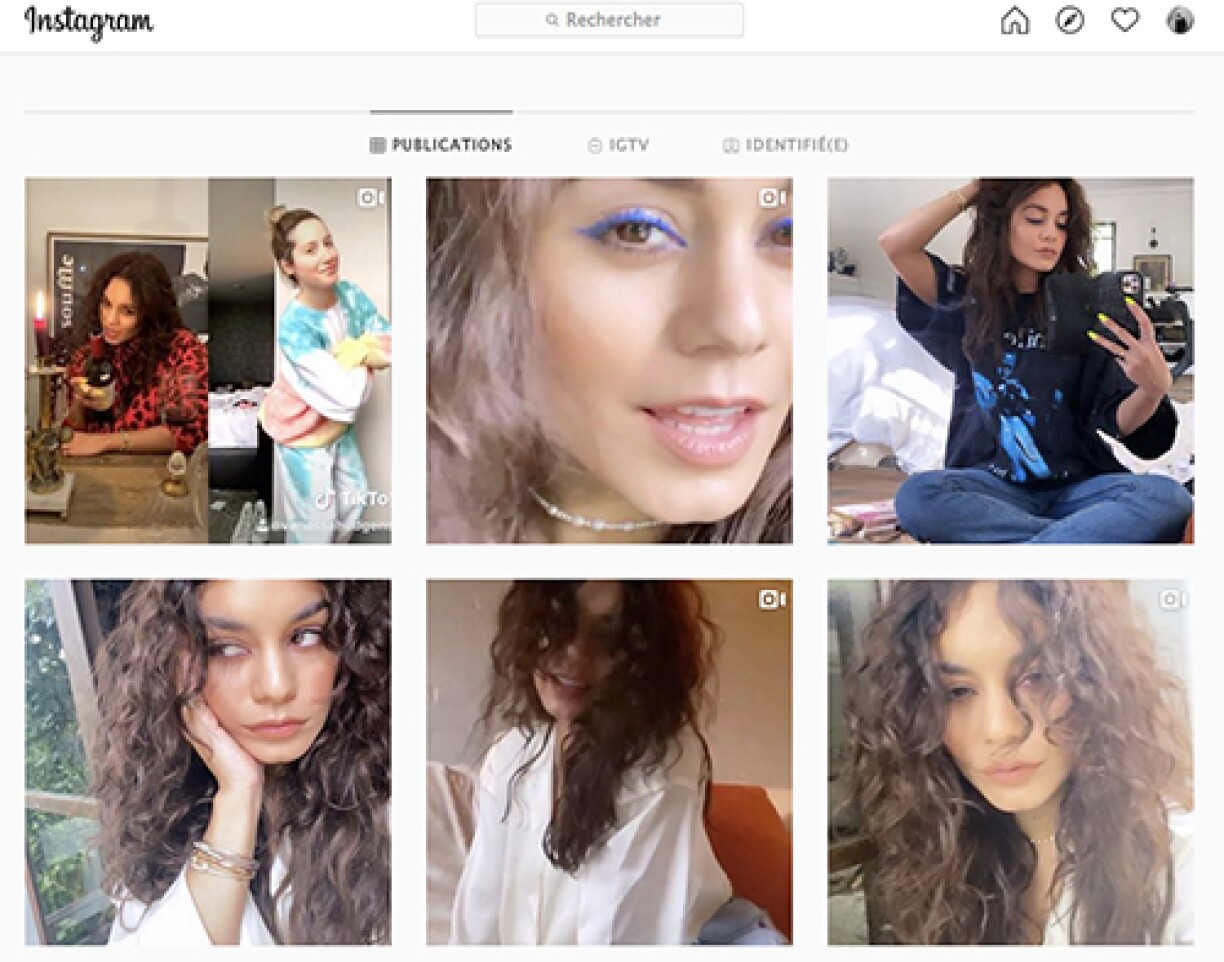Screen dimensions: 1224x962
Task: Switch to the IGTV tab
Action: tap(618, 145)
